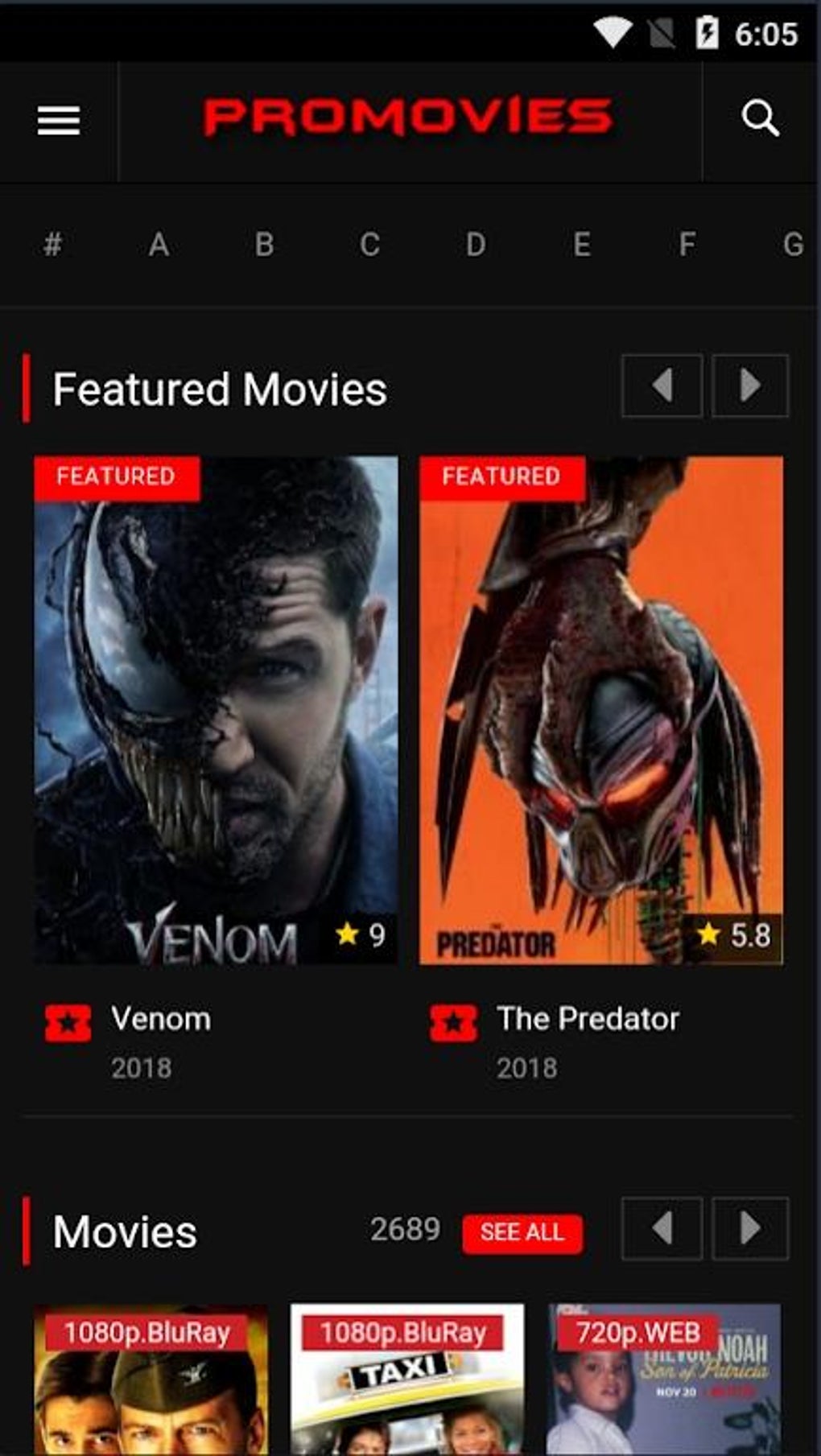
Task: Open the 720p.WEB Trevor Noah poster
Action: click(664, 1380)
